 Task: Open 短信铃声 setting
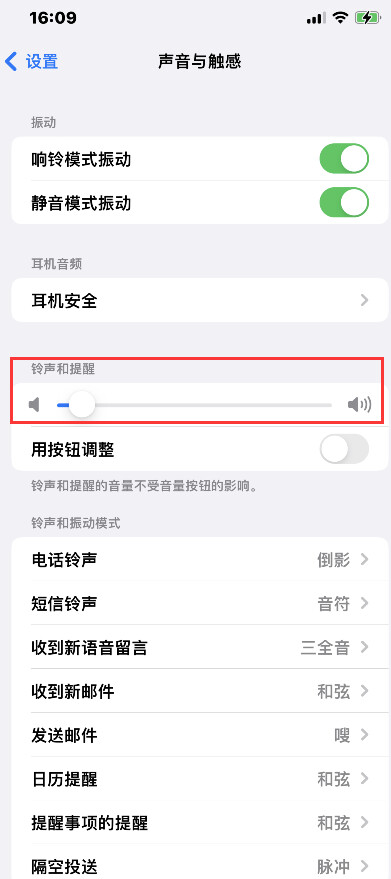(x=200, y=603)
